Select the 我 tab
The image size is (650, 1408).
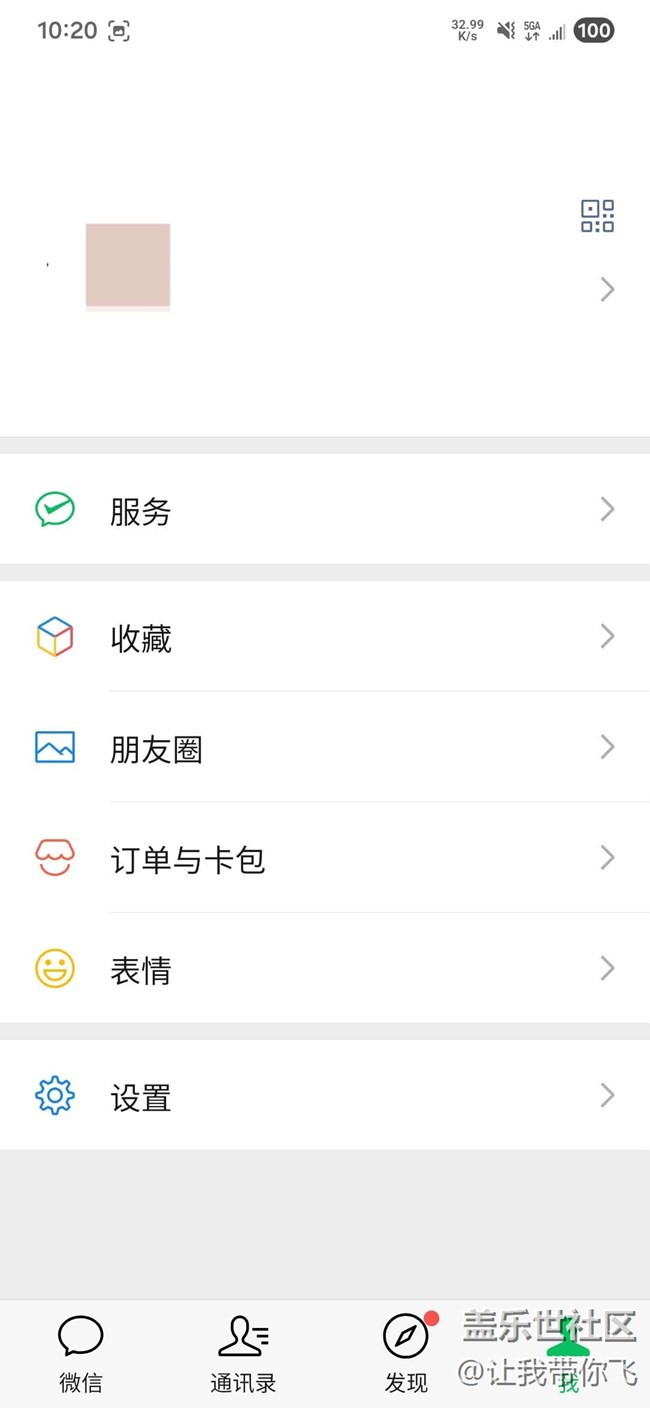tap(568, 1354)
